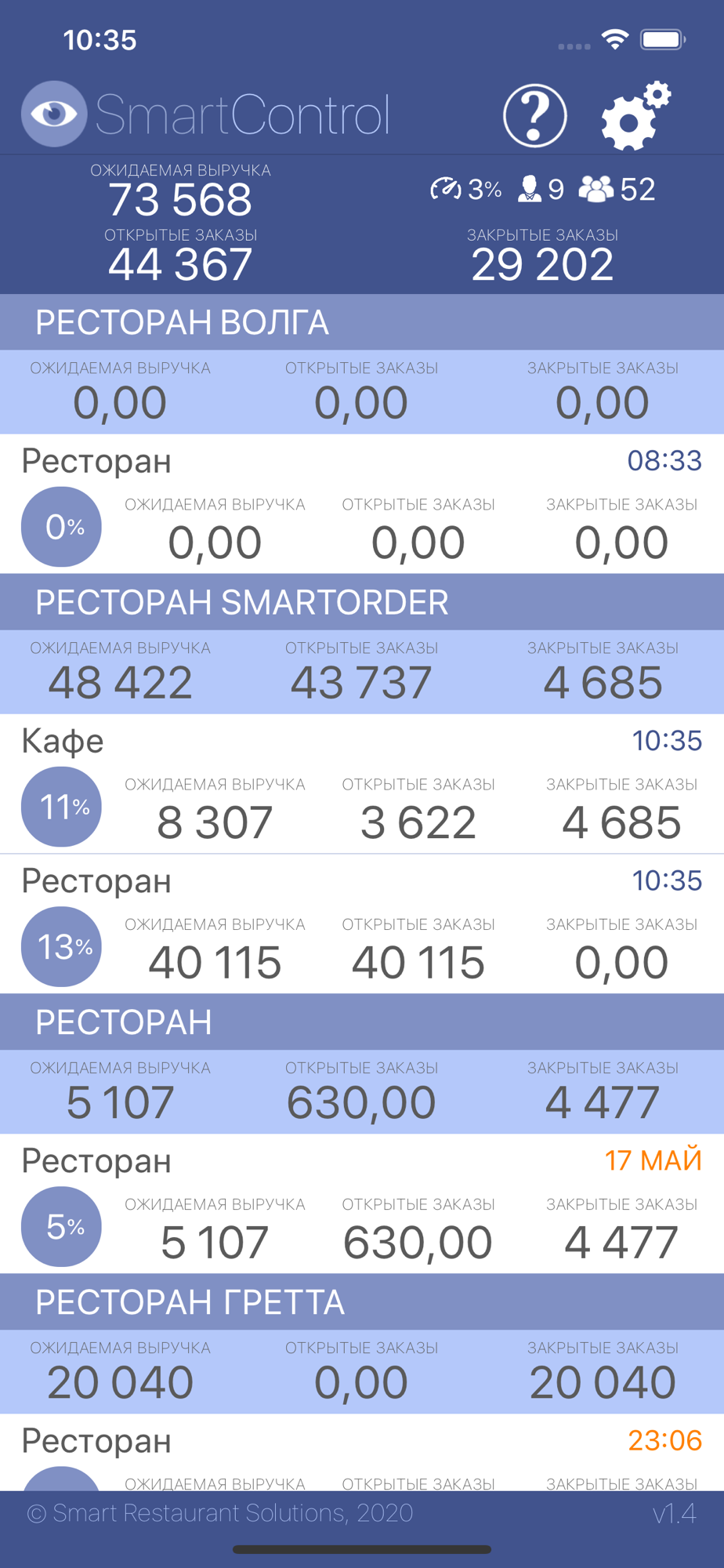Viewport: 724px width, 1568px height.
Task: Select the Ресторан Гретта group header
Action: [362, 1302]
